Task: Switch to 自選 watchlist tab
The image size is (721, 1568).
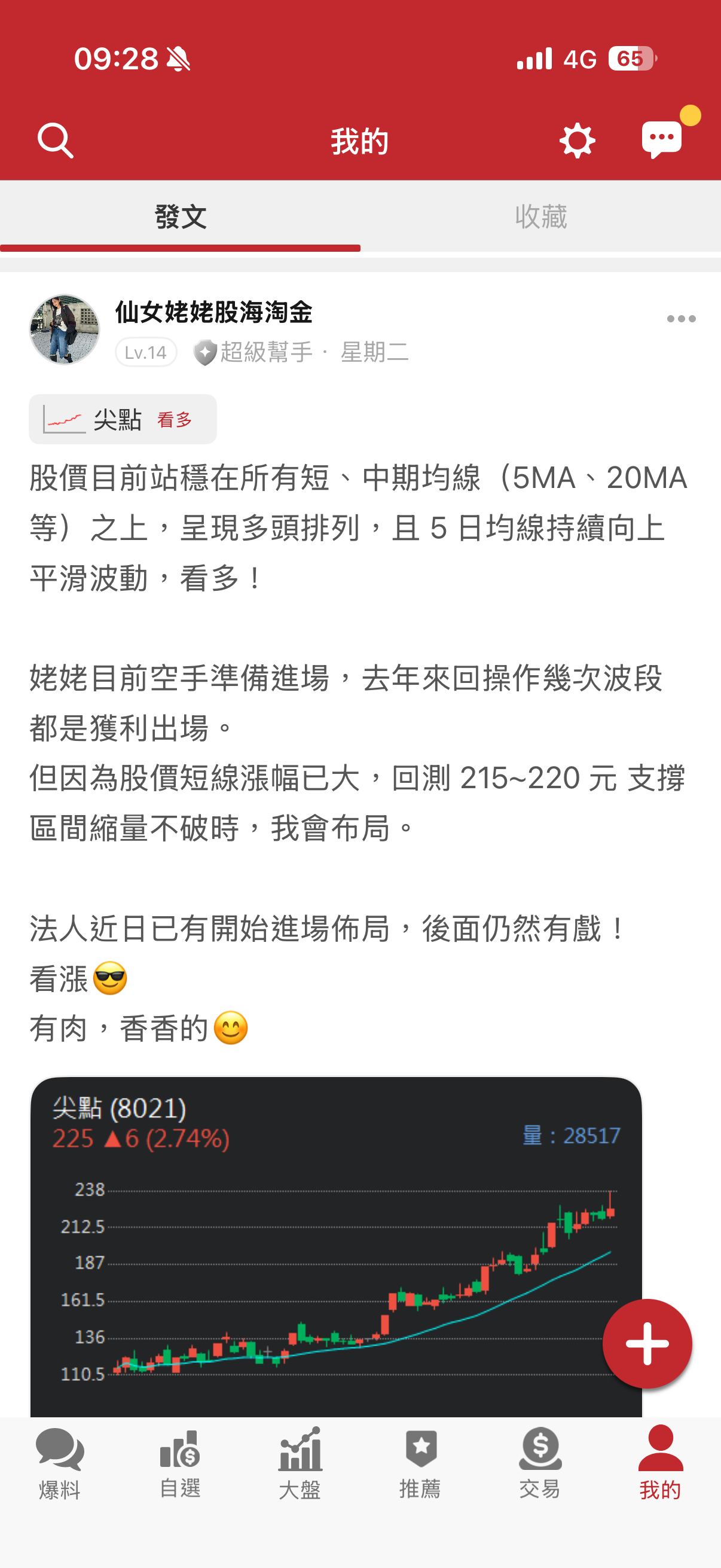Action: pos(180,1464)
